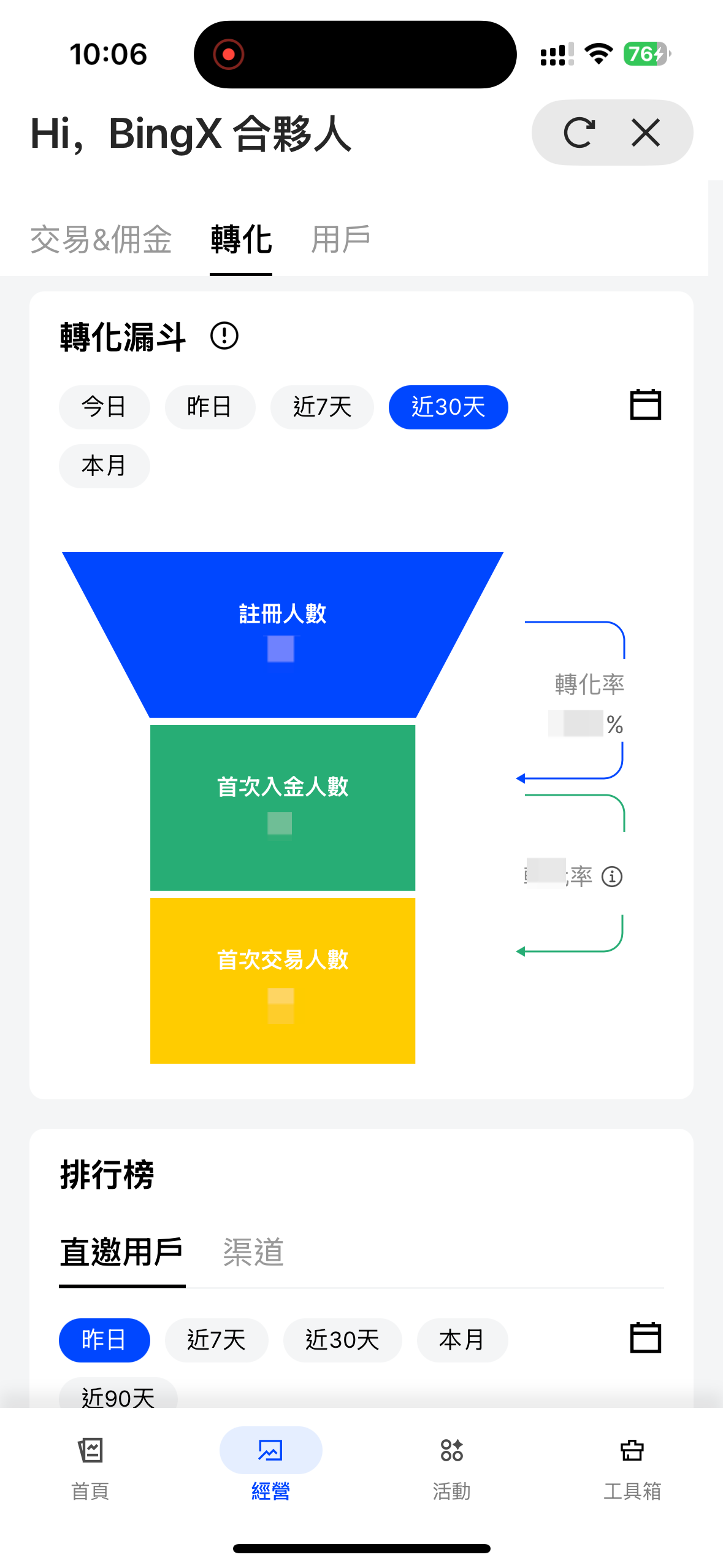Click the 昨日 filter under 轉化漏斗
Image resolution: width=723 pixels, height=1568 pixels.
210,407
